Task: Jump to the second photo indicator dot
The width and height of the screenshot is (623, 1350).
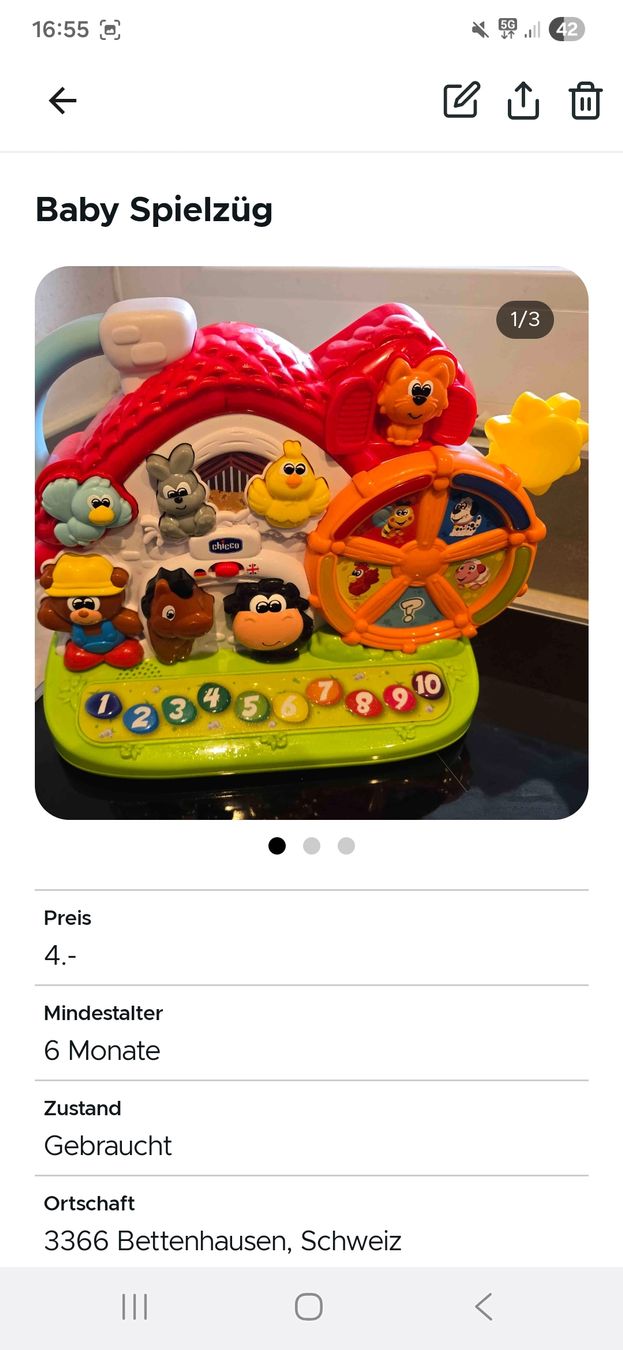Action: [x=312, y=846]
